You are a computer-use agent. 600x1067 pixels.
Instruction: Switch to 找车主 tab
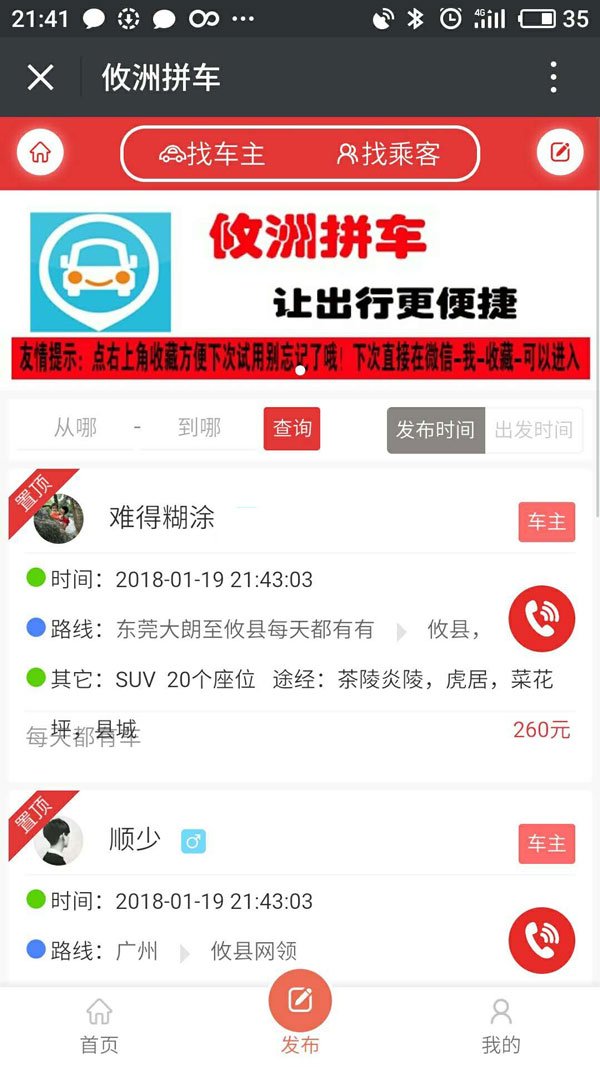coord(212,154)
